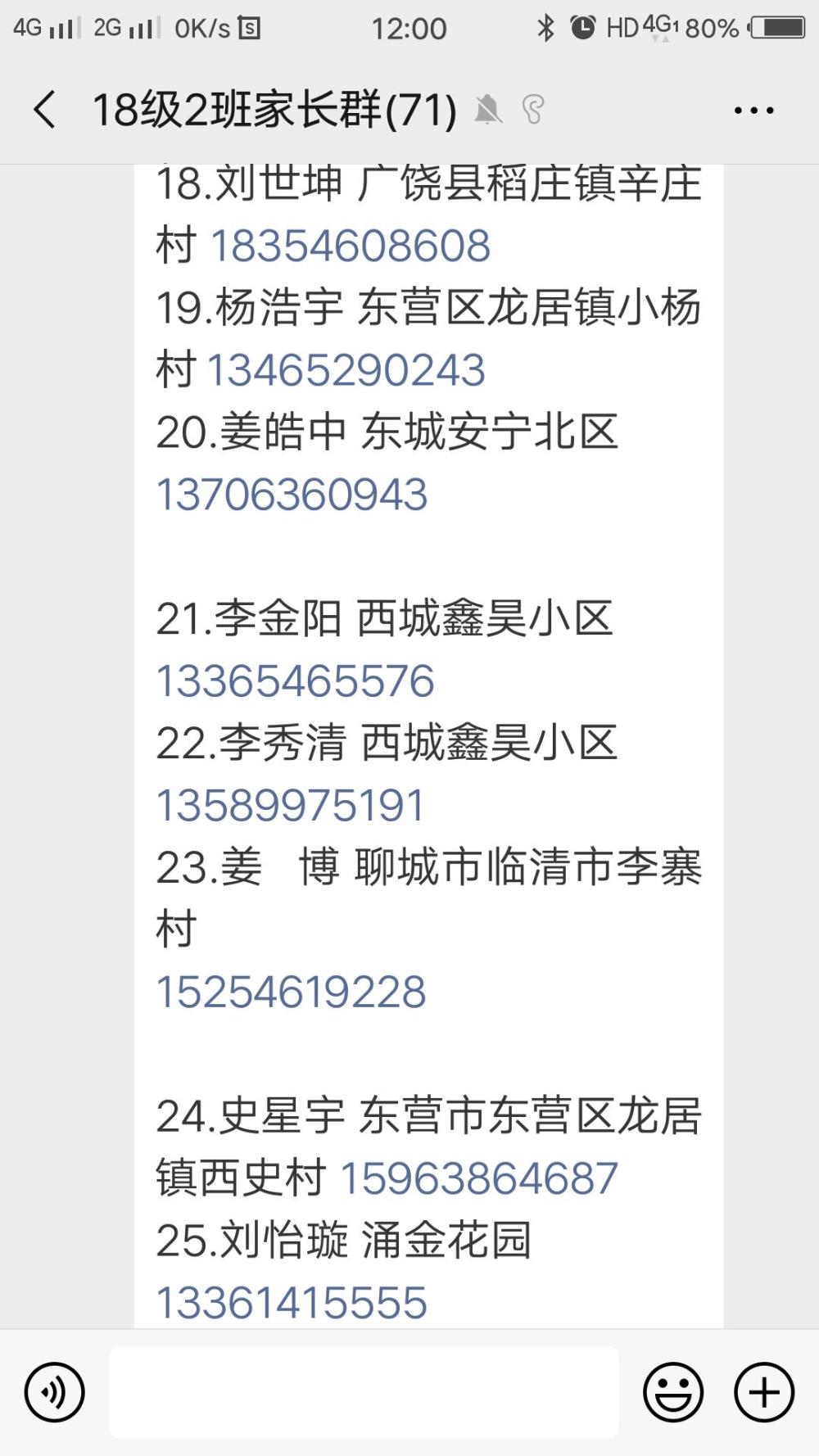
Task: Open the emoji sticker panel
Action: pyautogui.click(x=673, y=1392)
